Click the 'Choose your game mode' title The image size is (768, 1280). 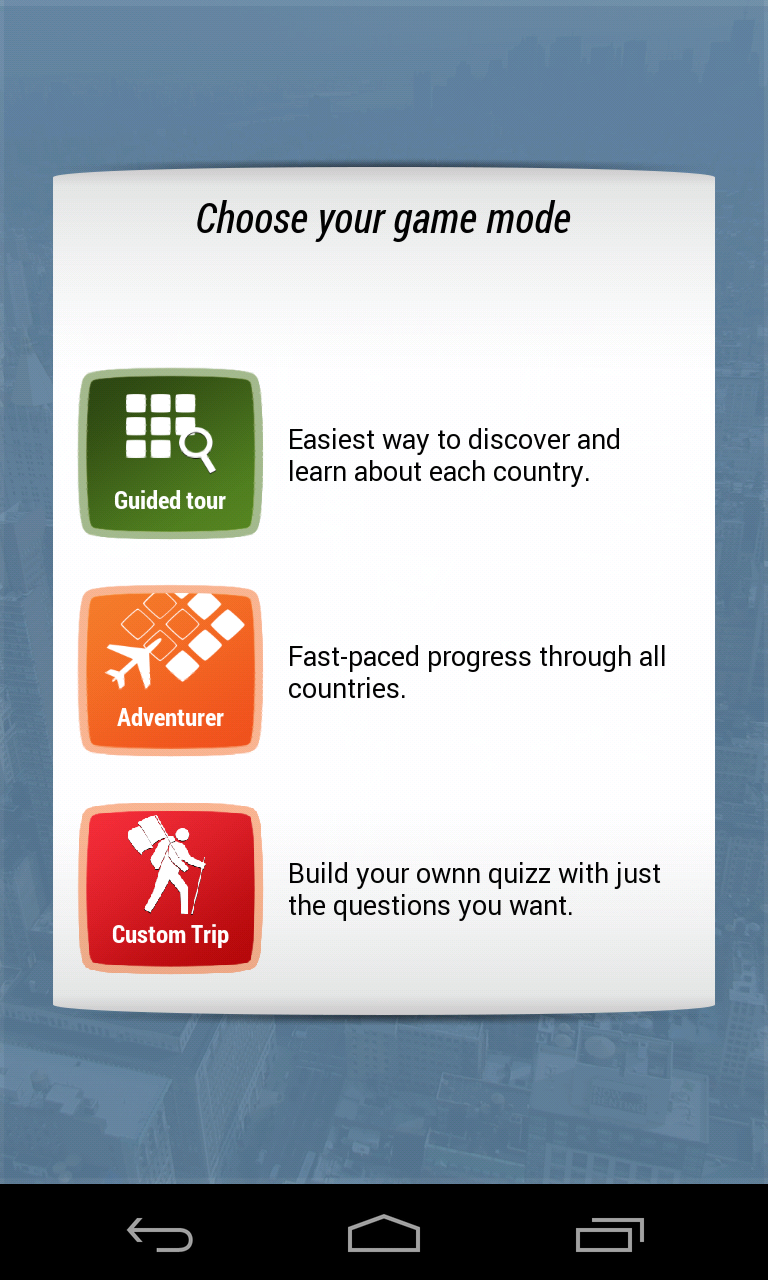384,218
